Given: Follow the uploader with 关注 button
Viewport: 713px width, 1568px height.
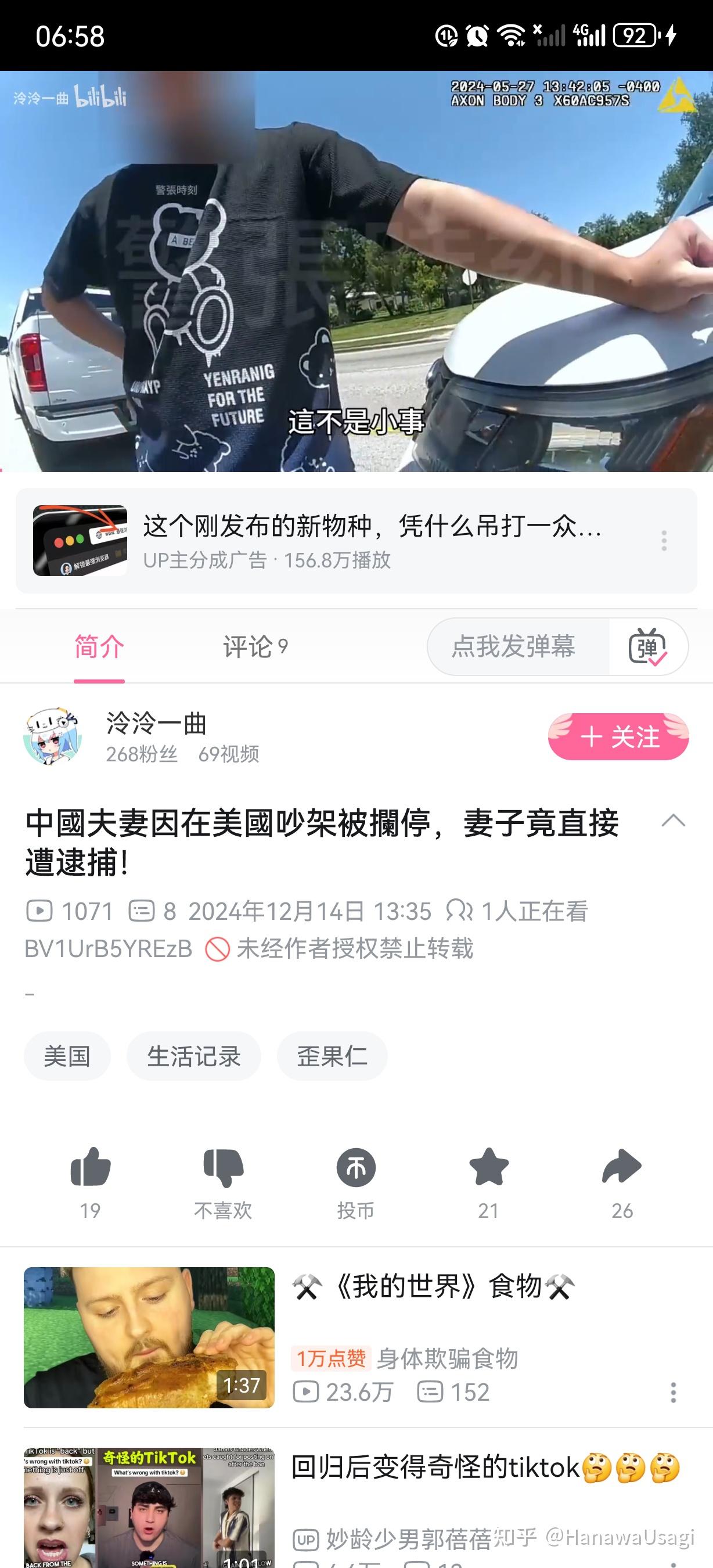Looking at the screenshot, I should pyautogui.click(x=619, y=736).
